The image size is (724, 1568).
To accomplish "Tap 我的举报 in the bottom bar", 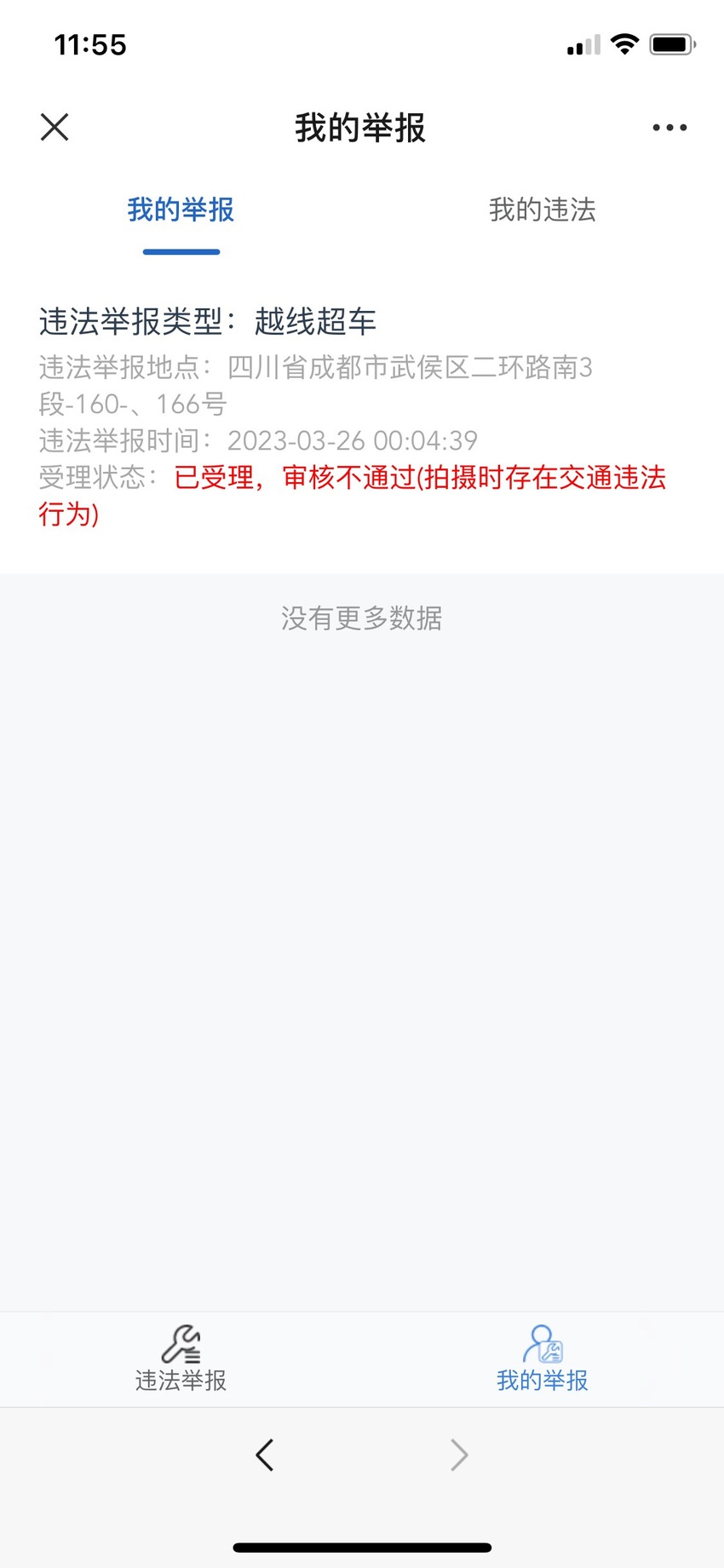I will (x=543, y=1358).
